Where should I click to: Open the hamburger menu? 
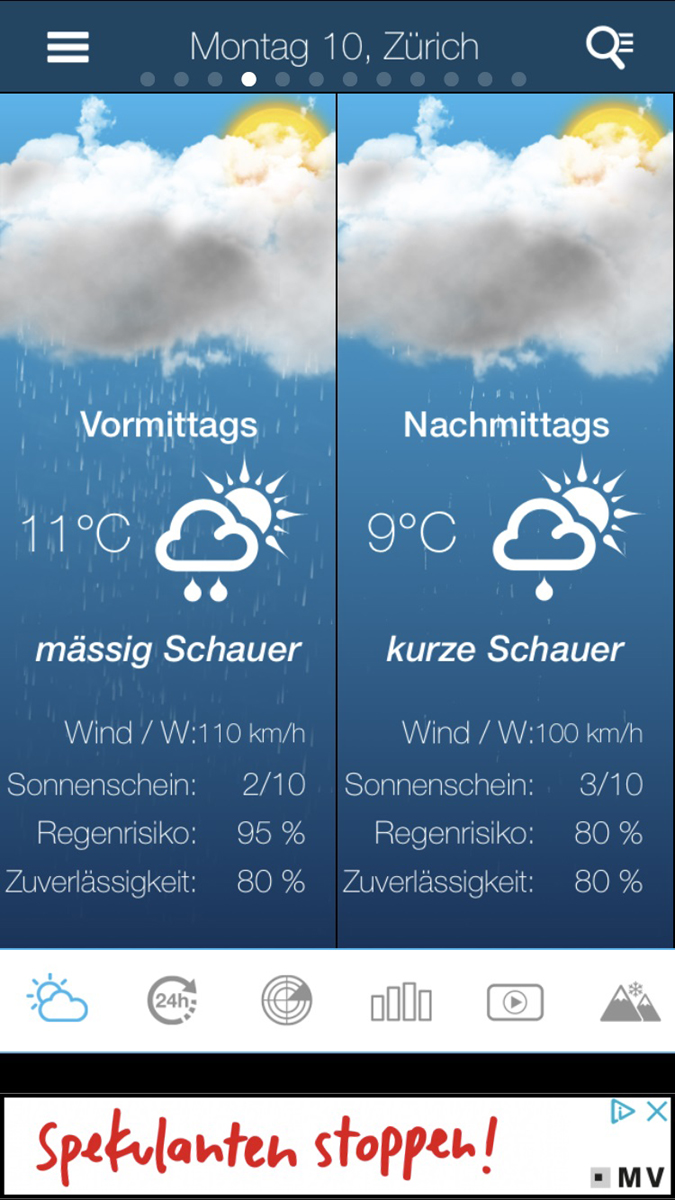pyautogui.click(x=68, y=47)
